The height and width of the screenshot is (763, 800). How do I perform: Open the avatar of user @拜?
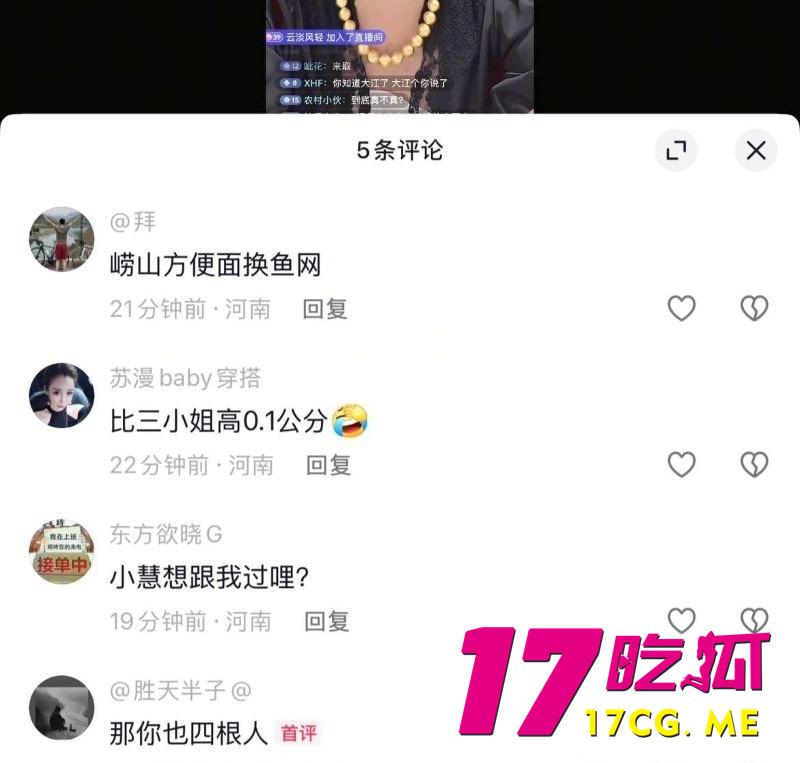[x=62, y=239]
